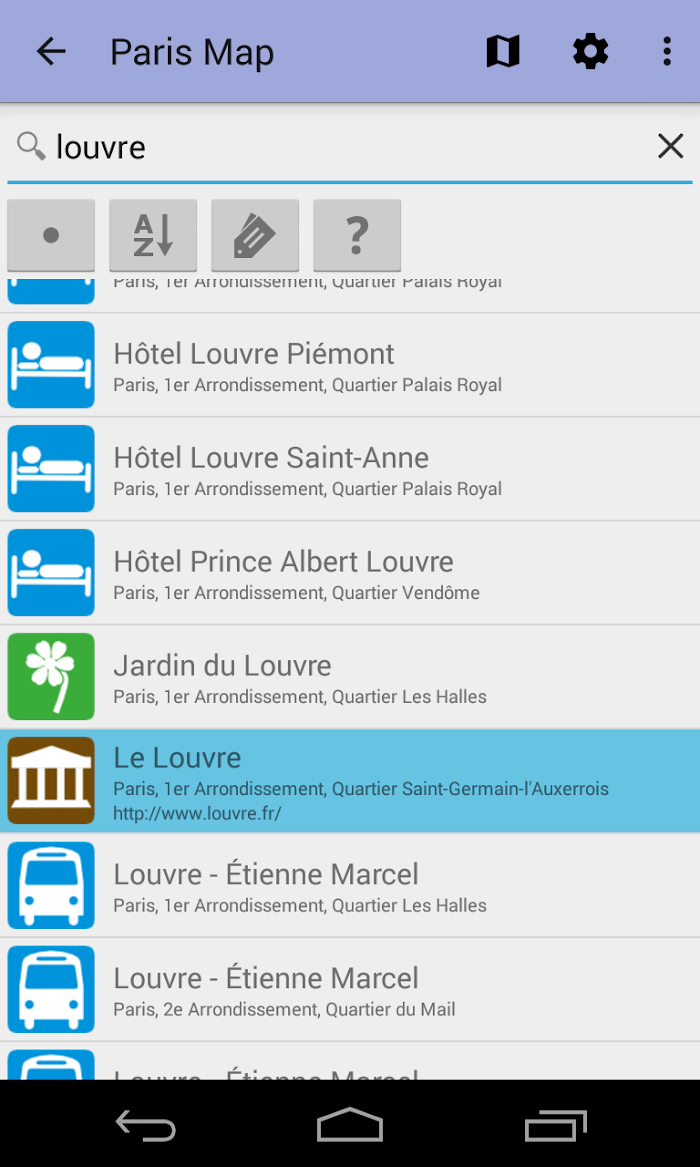Image resolution: width=700 pixels, height=1167 pixels.
Task: Go back using the app bar arrow
Action: tap(51, 52)
